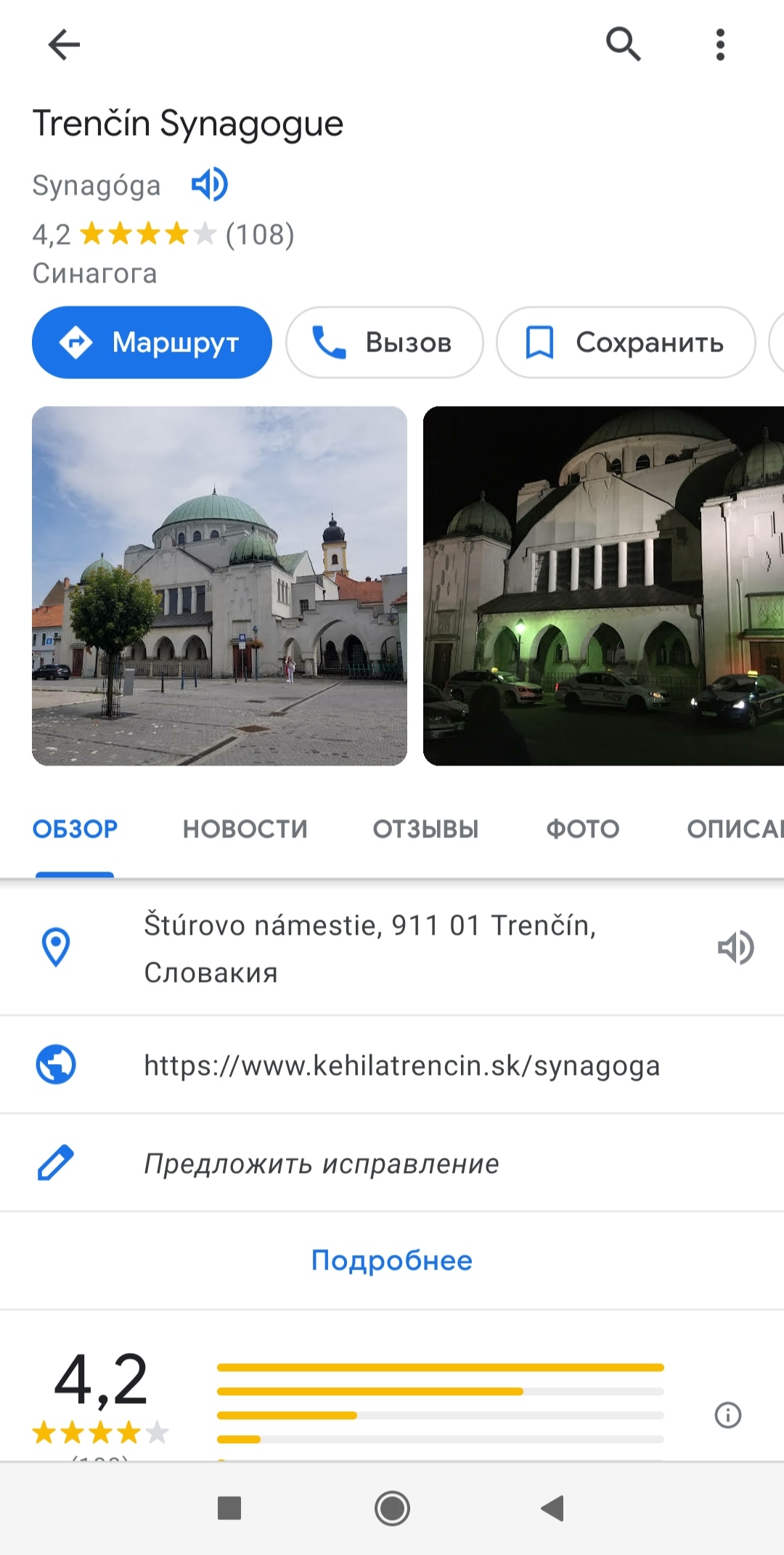Select the Обзор tab
Screen dimensions: 784x1555
point(75,829)
